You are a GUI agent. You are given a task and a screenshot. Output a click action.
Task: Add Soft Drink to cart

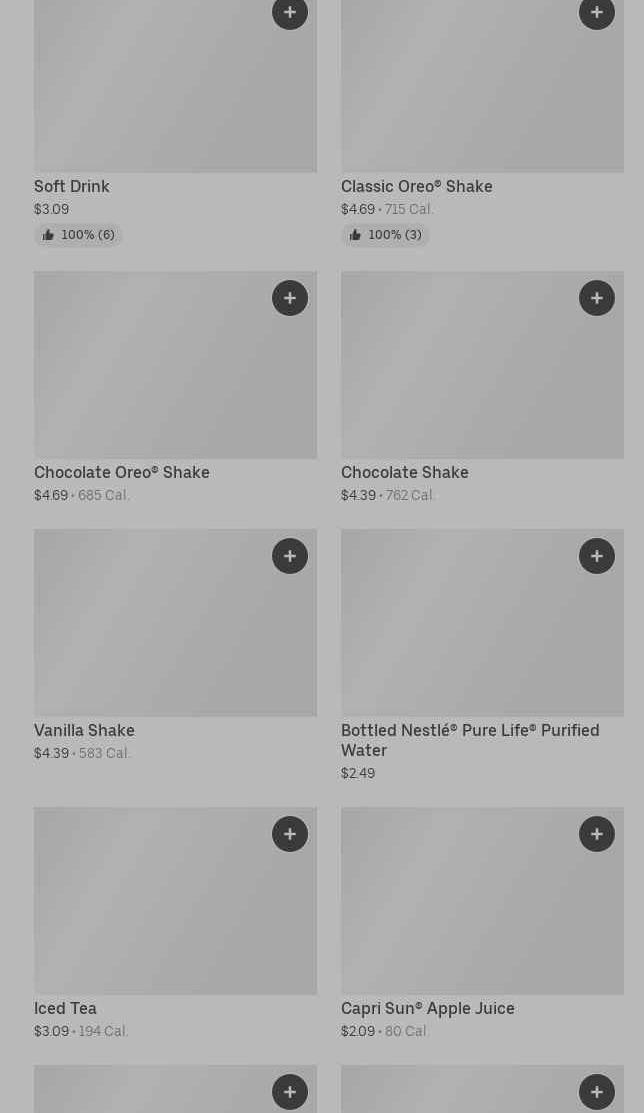290,13
